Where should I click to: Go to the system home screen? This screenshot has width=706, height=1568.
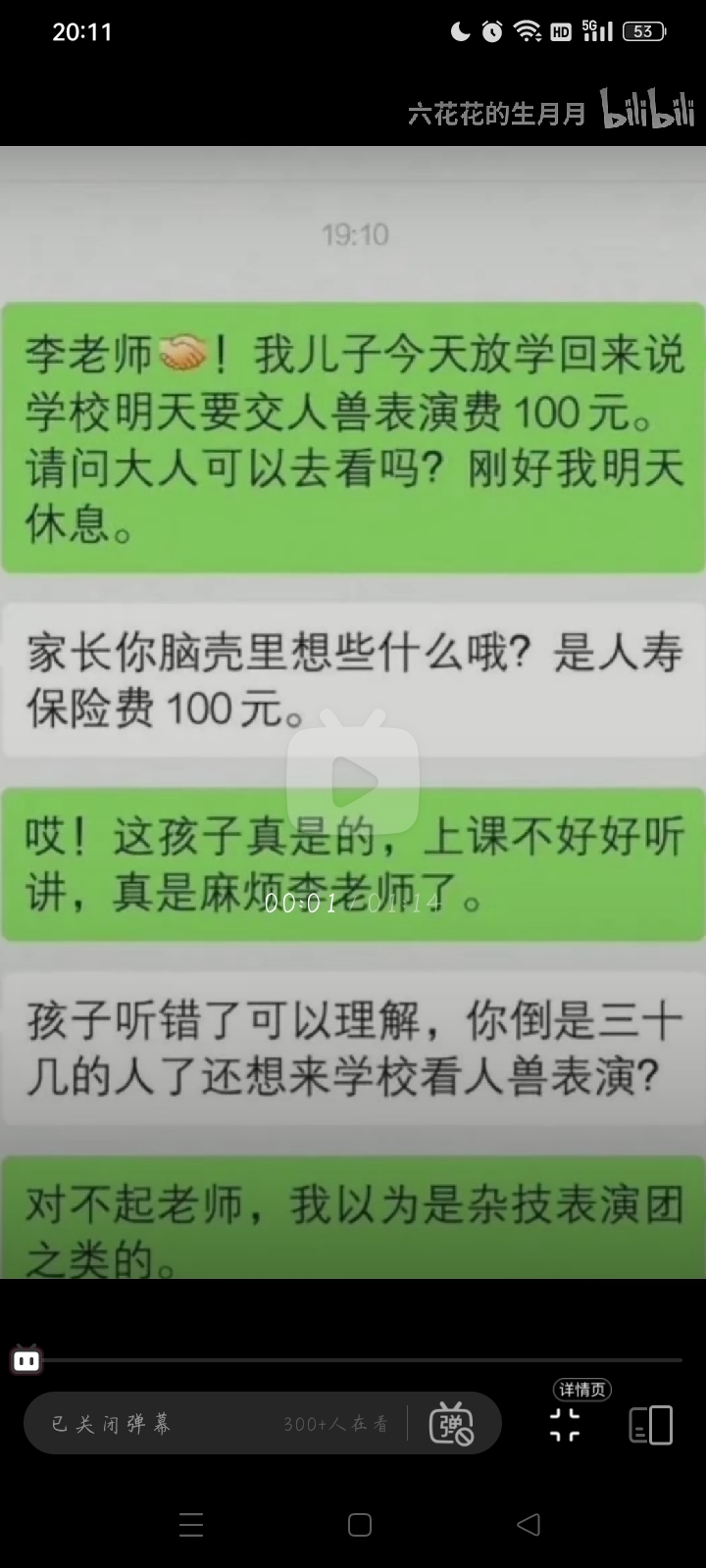[x=360, y=1524]
